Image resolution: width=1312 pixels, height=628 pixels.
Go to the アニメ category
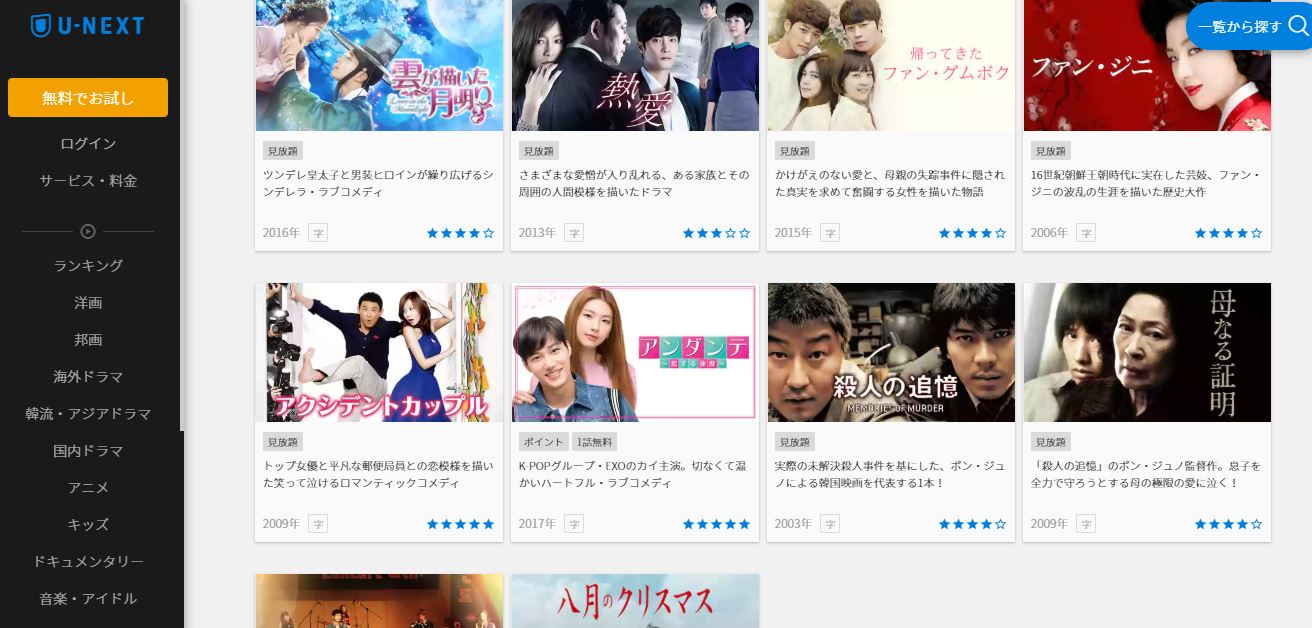(88, 488)
